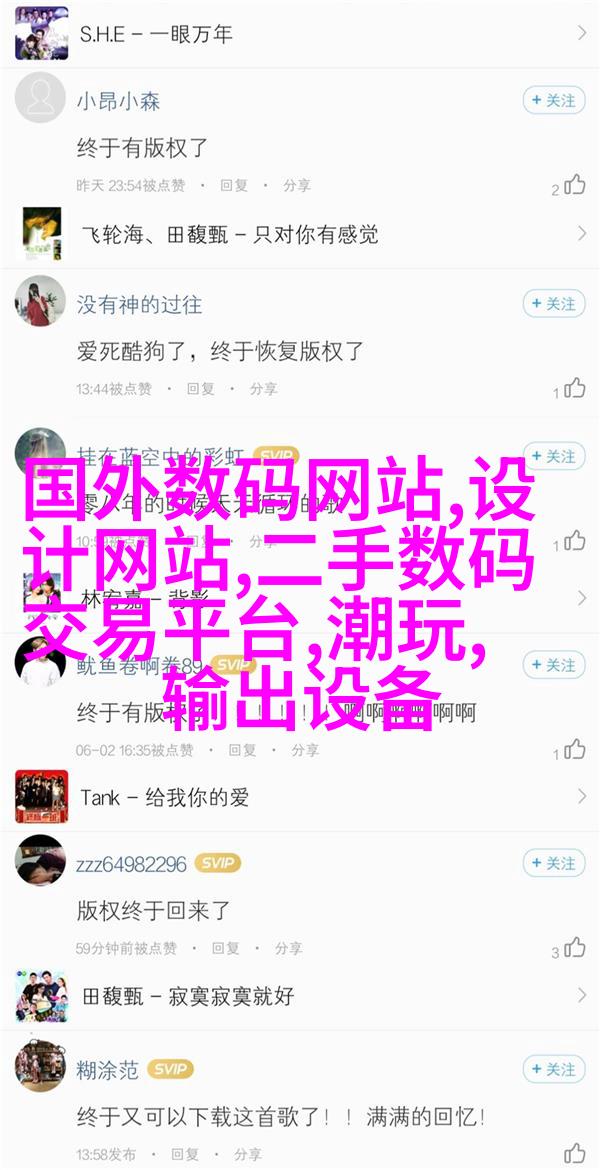Like the comment 终于有版权了
Image resolution: width=600 pixels, height=1170 pixels.
(x=574, y=185)
